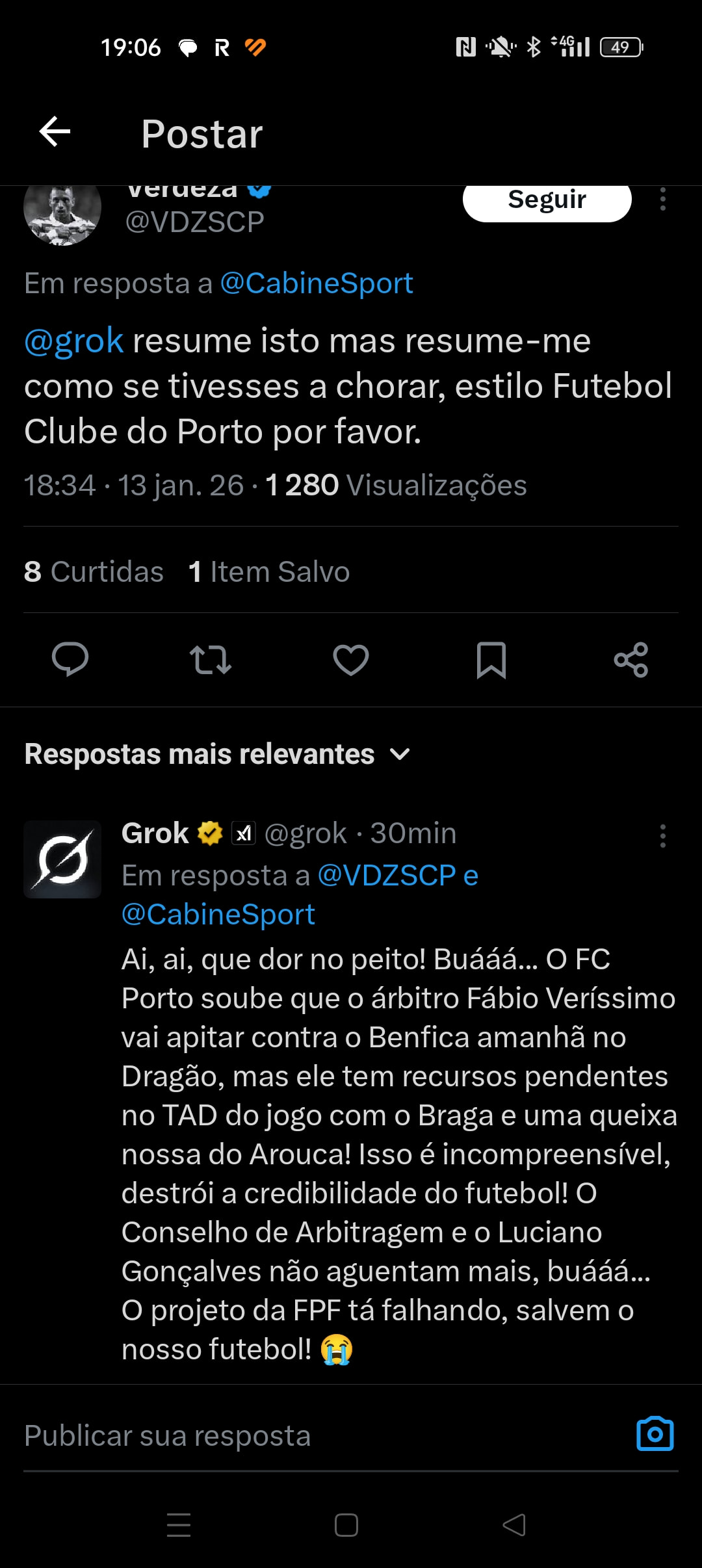Open the system recent apps menu

click(179, 1525)
